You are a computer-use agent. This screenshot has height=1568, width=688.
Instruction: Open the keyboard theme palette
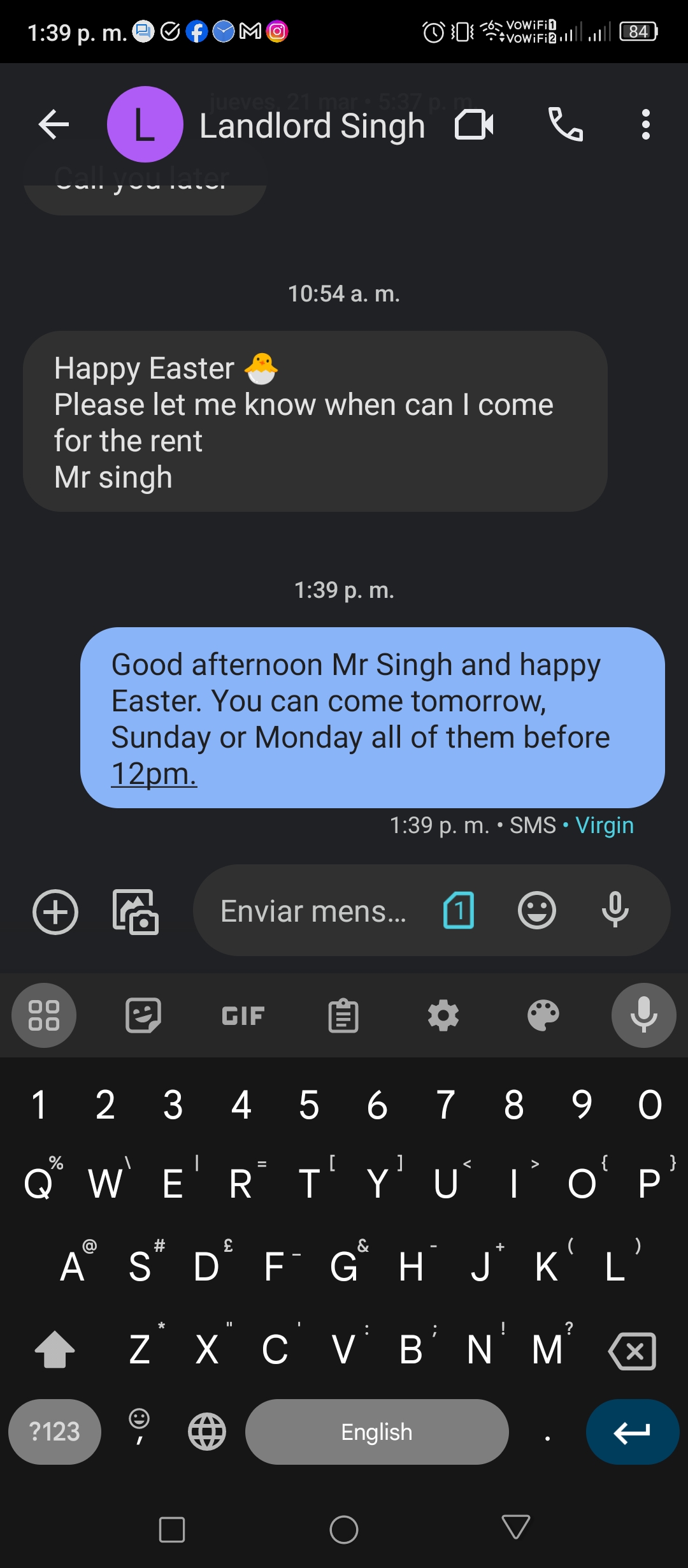(543, 1015)
